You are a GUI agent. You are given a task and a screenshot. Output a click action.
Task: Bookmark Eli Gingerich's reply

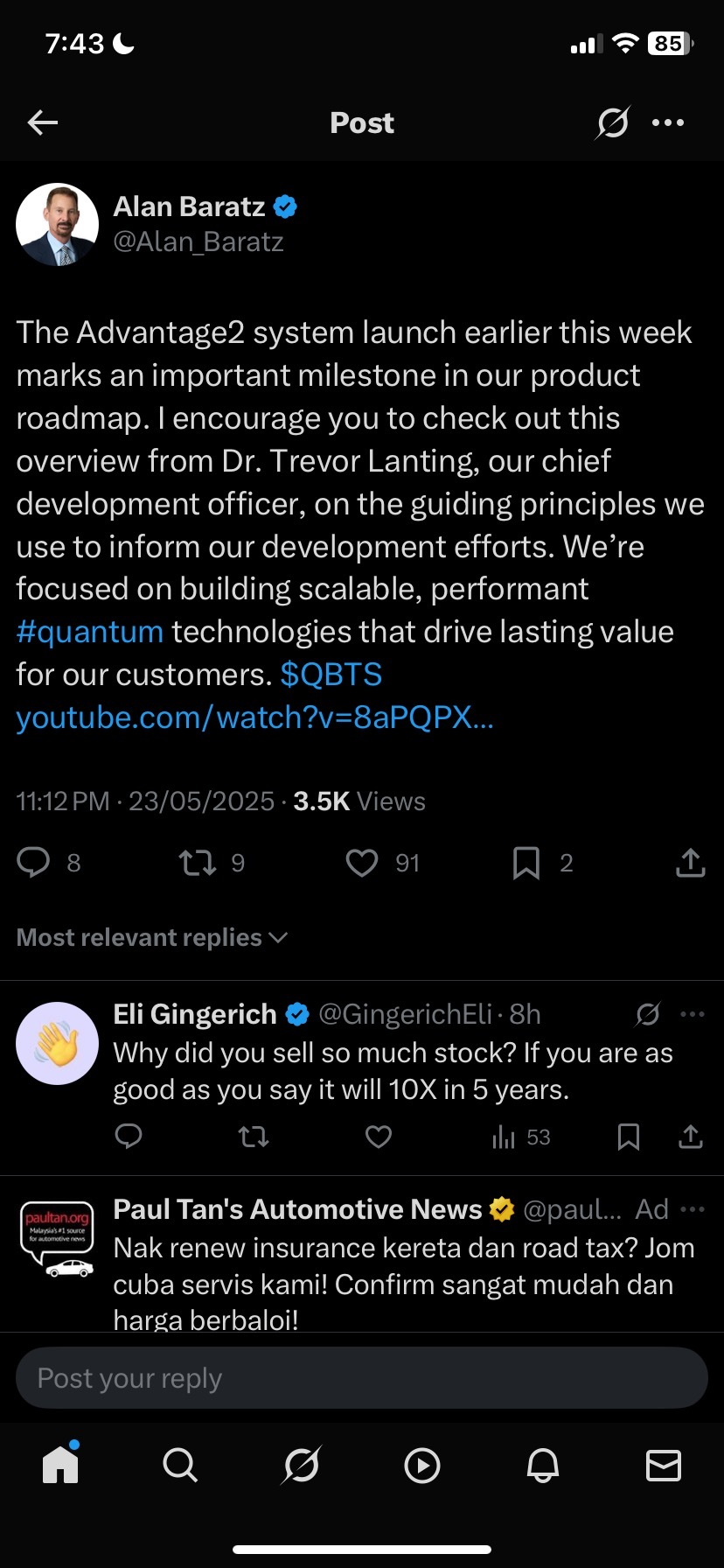point(629,1137)
